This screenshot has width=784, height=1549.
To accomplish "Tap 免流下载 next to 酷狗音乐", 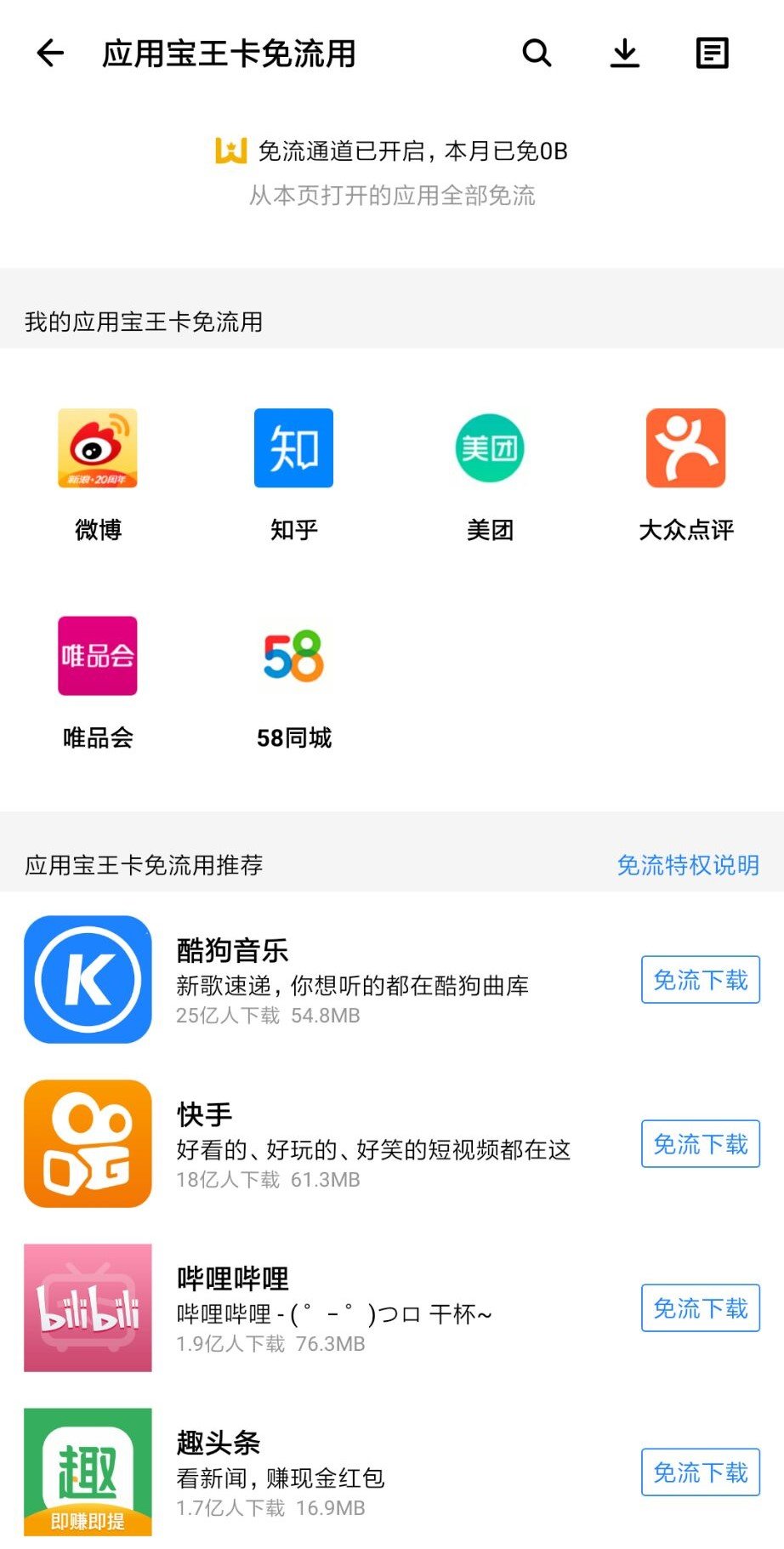I will click(699, 979).
